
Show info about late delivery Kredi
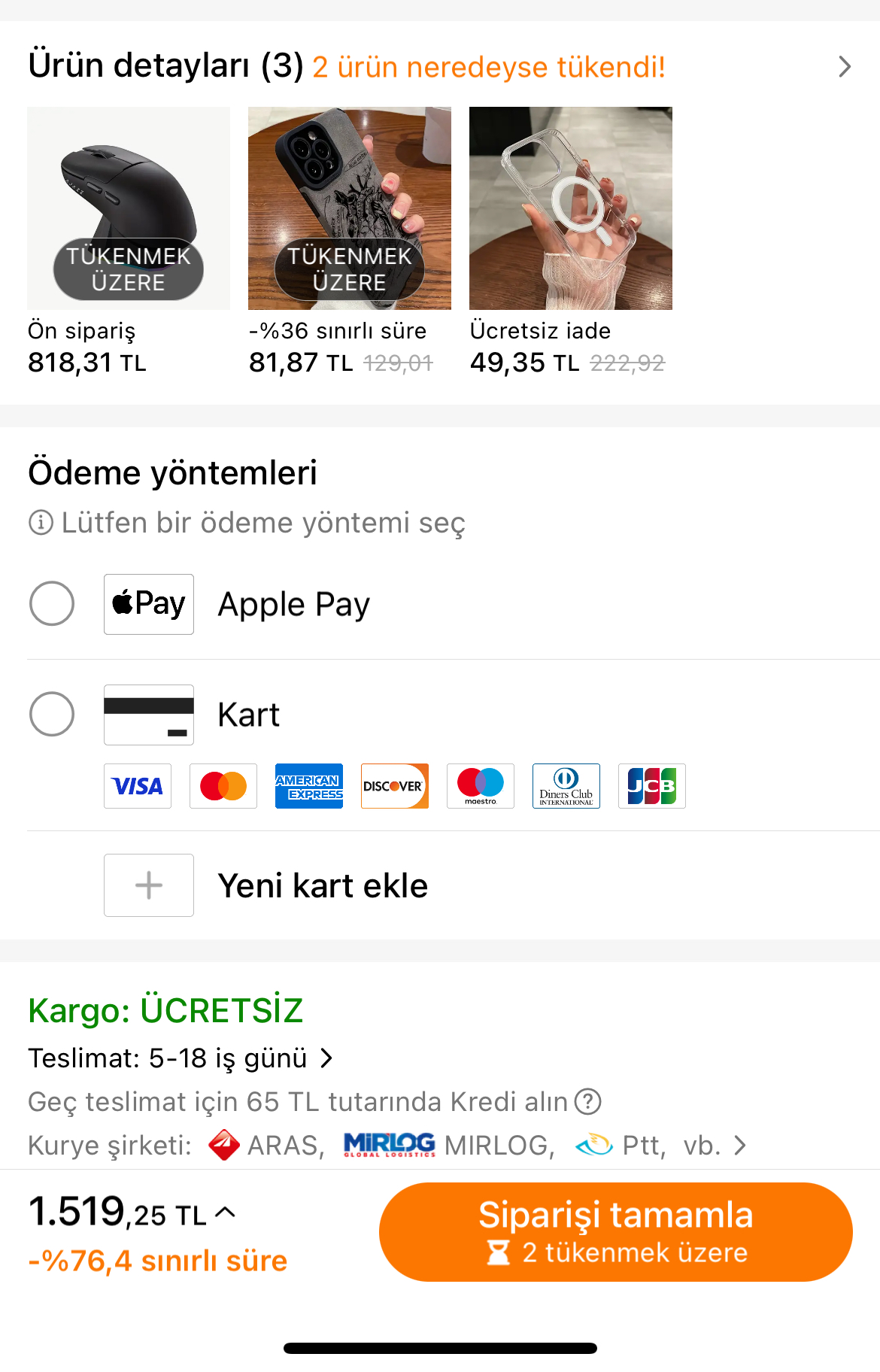[587, 1102]
